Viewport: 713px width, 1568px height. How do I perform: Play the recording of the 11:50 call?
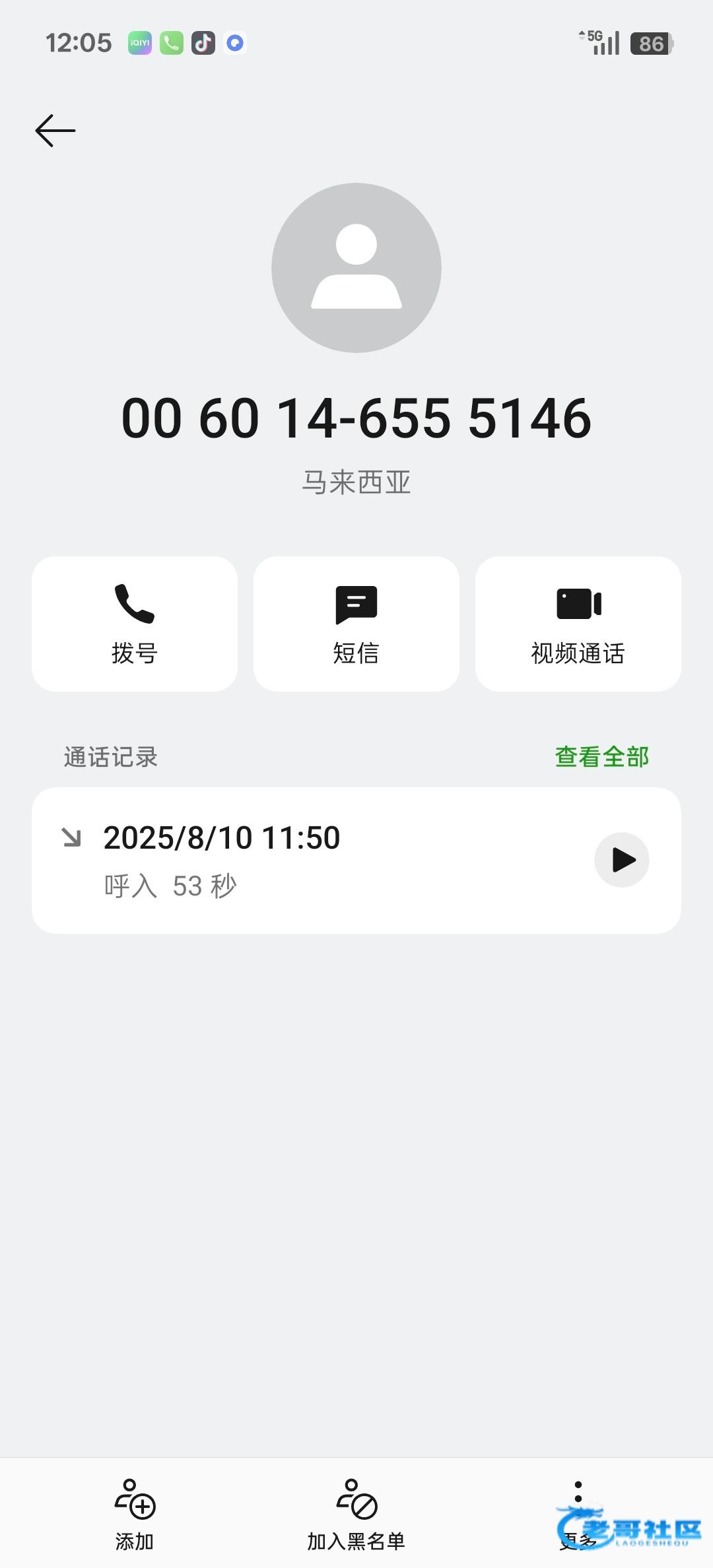[622, 860]
